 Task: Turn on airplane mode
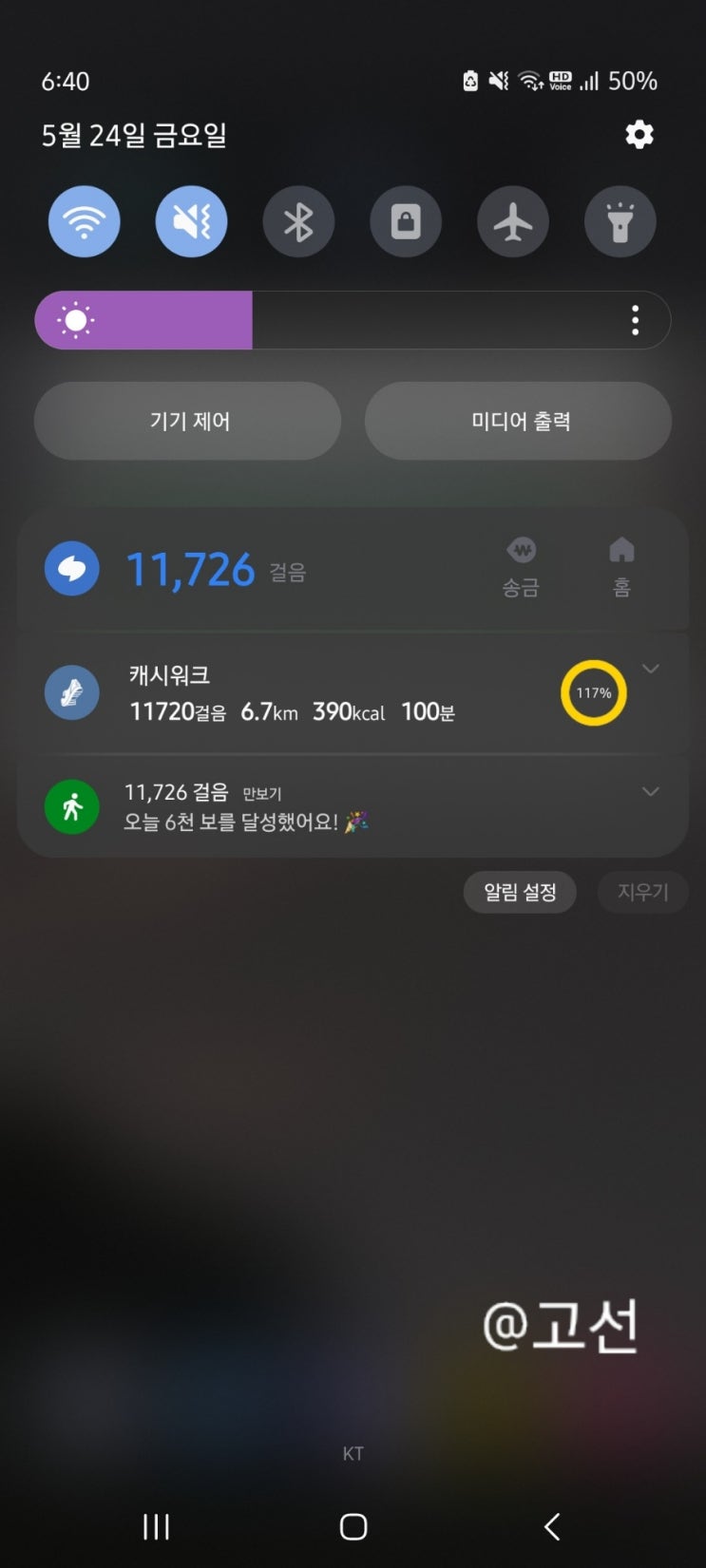click(513, 222)
